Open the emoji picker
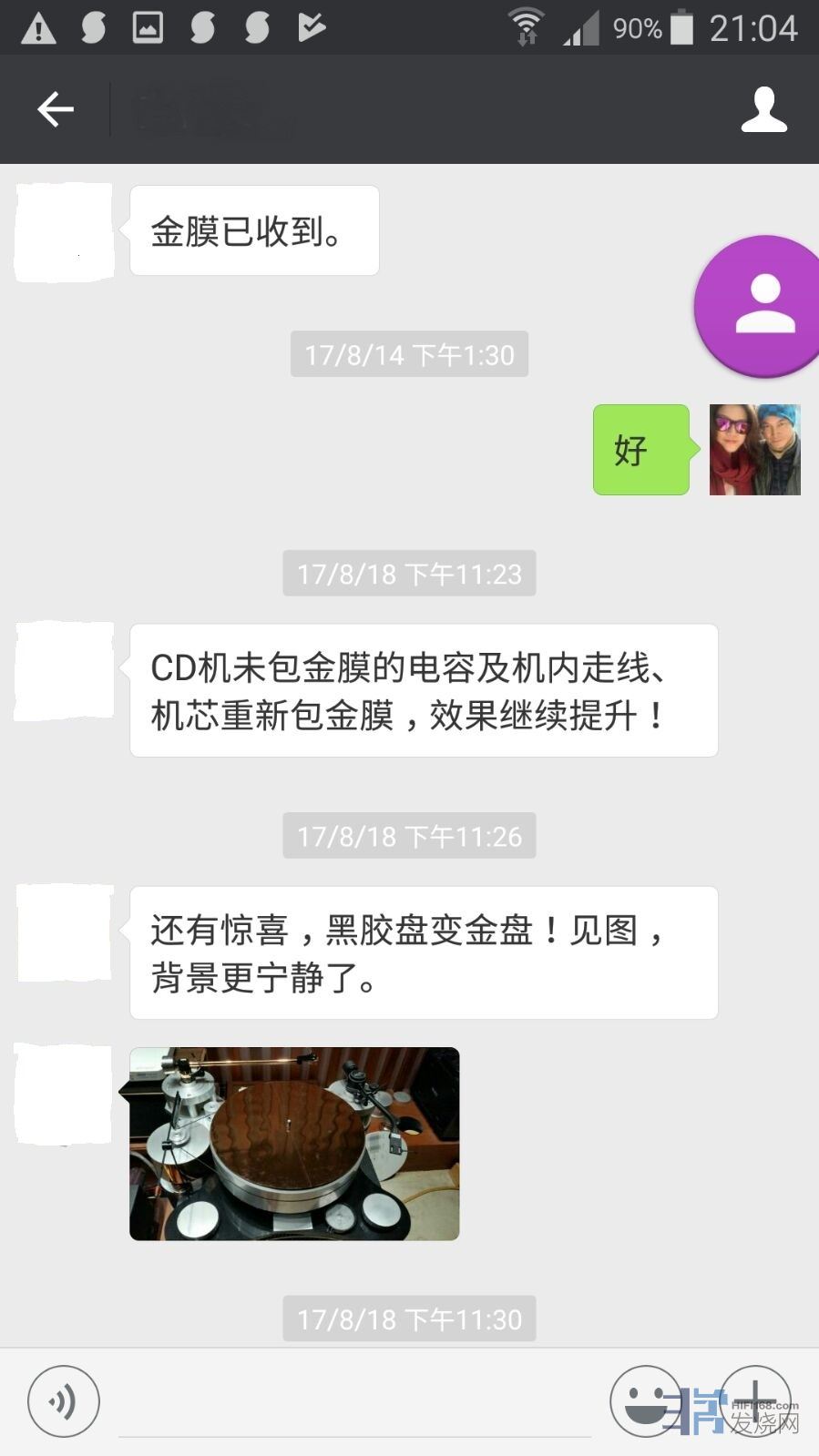This screenshot has width=819, height=1456. pyautogui.click(x=646, y=1401)
